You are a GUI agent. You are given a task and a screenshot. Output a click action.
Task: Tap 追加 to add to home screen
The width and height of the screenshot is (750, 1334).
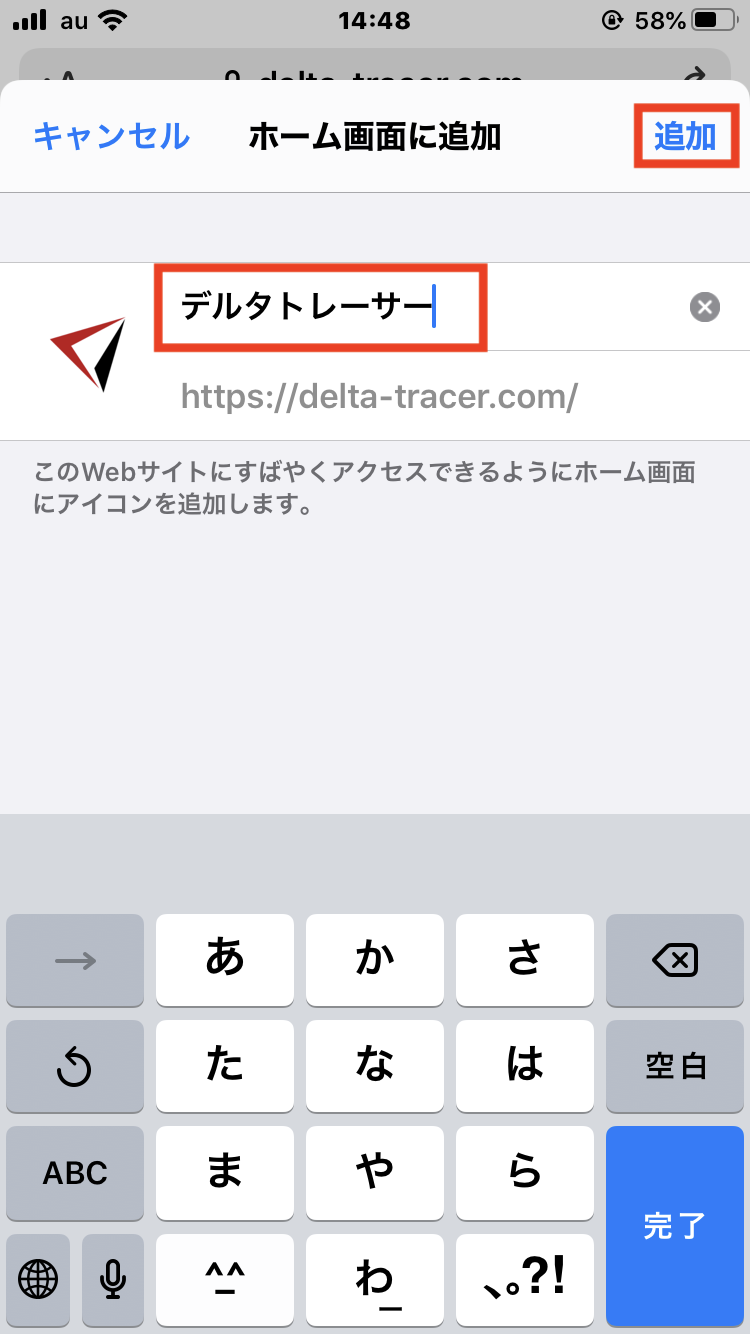click(685, 136)
